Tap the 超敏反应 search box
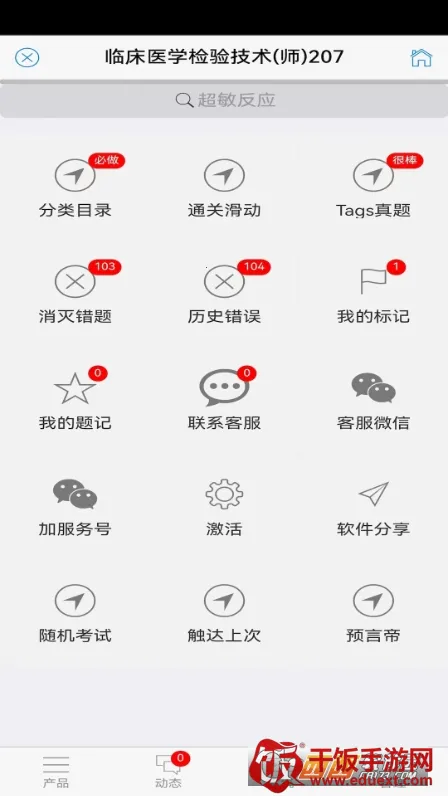Screen dimensions: 448x796 pos(224,100)
